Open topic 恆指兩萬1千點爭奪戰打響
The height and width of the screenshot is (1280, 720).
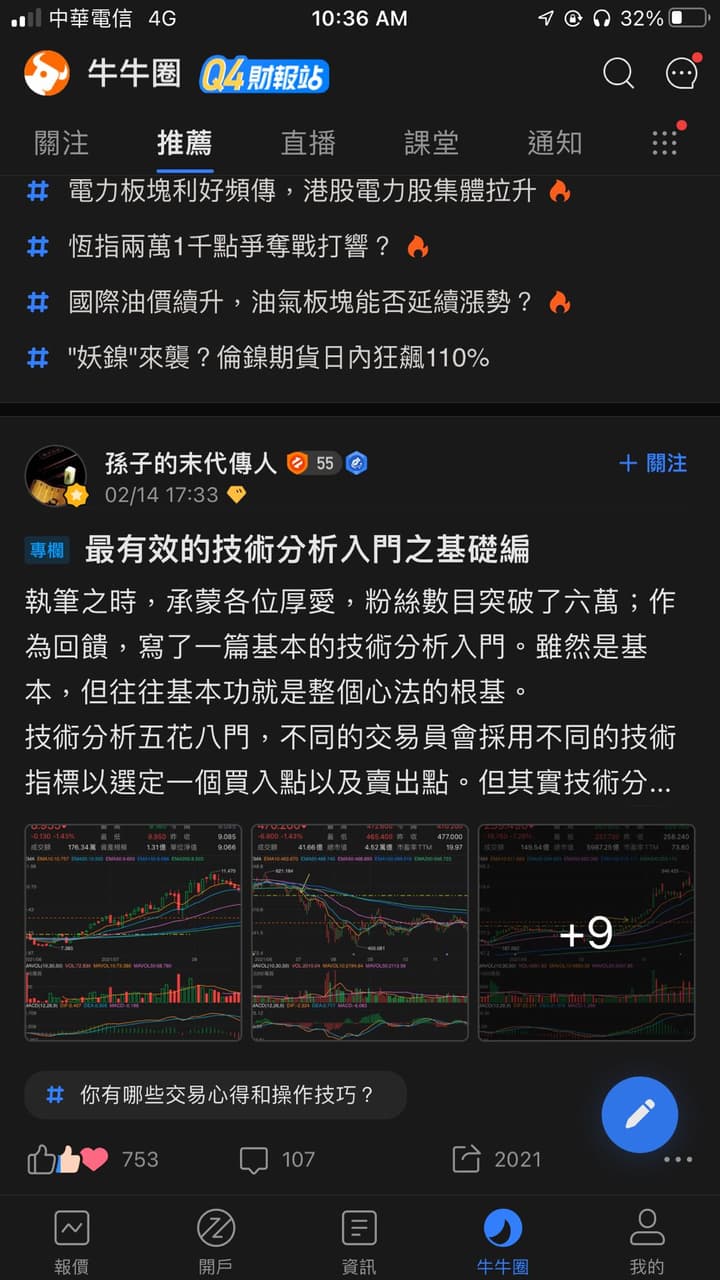point(230,246)
